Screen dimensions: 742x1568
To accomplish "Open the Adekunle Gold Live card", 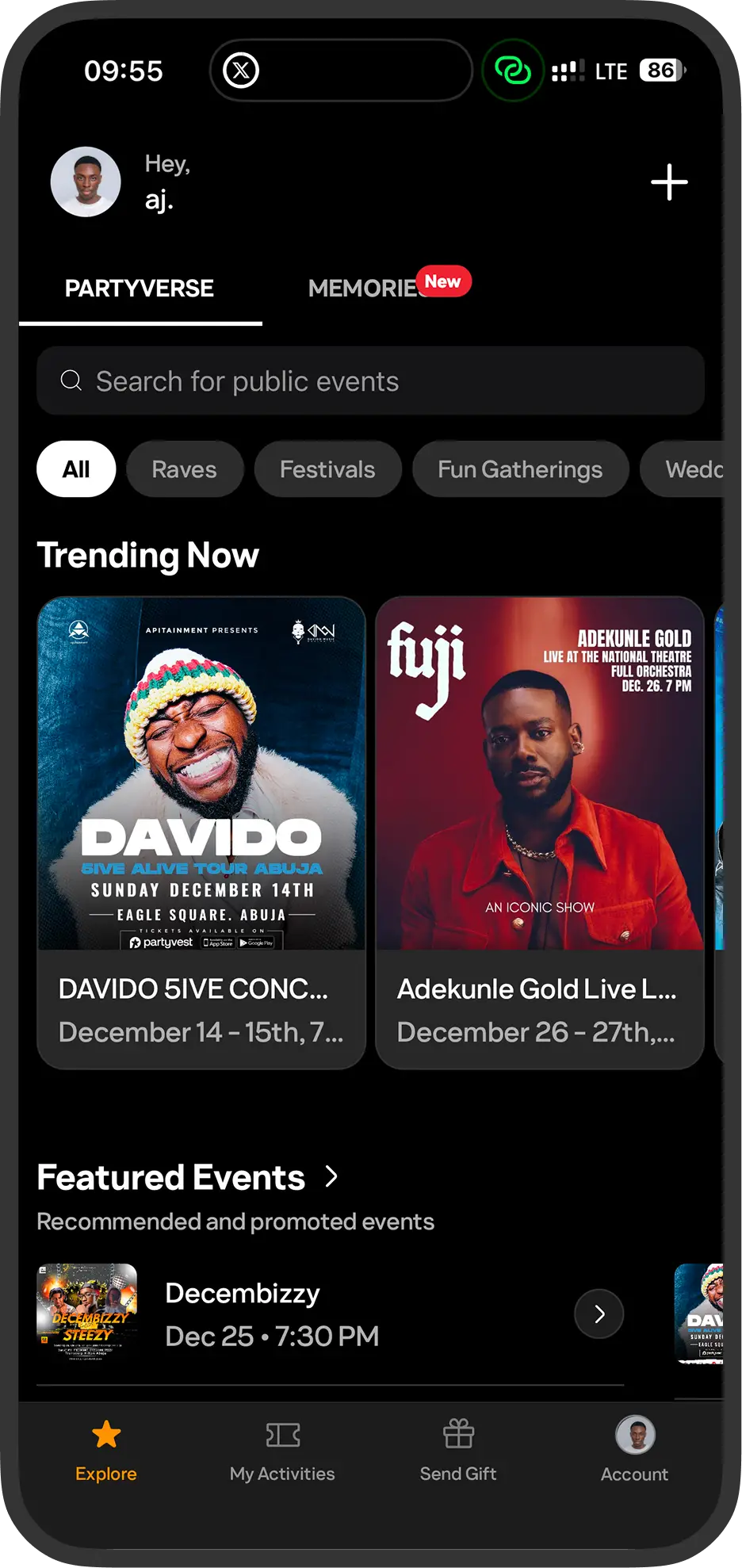I will (x=539, y=832).
